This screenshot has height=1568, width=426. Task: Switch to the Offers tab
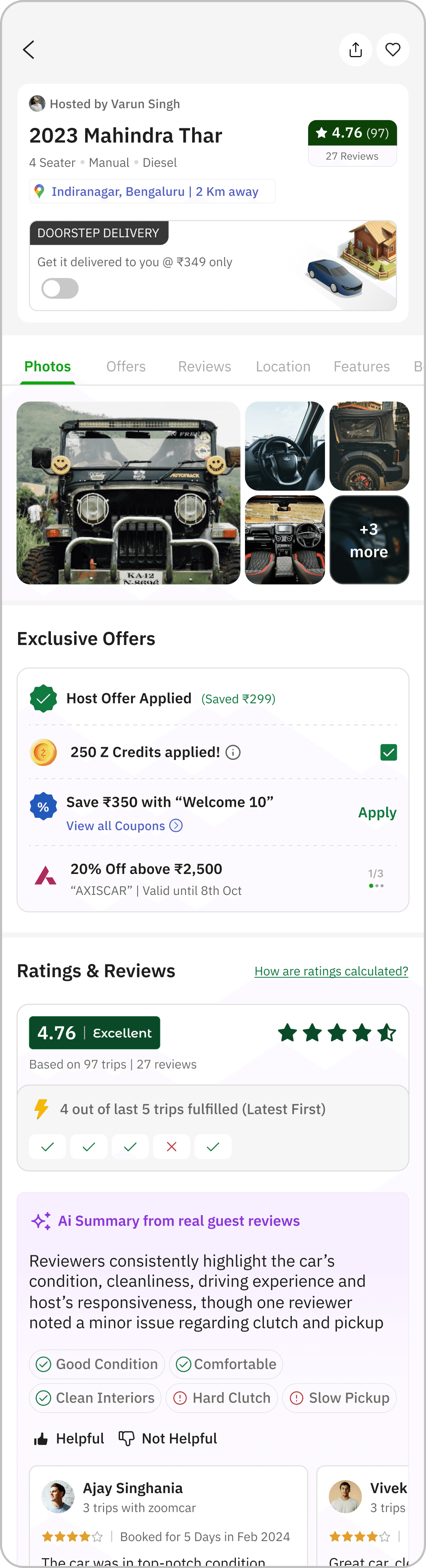coord(126,366)
